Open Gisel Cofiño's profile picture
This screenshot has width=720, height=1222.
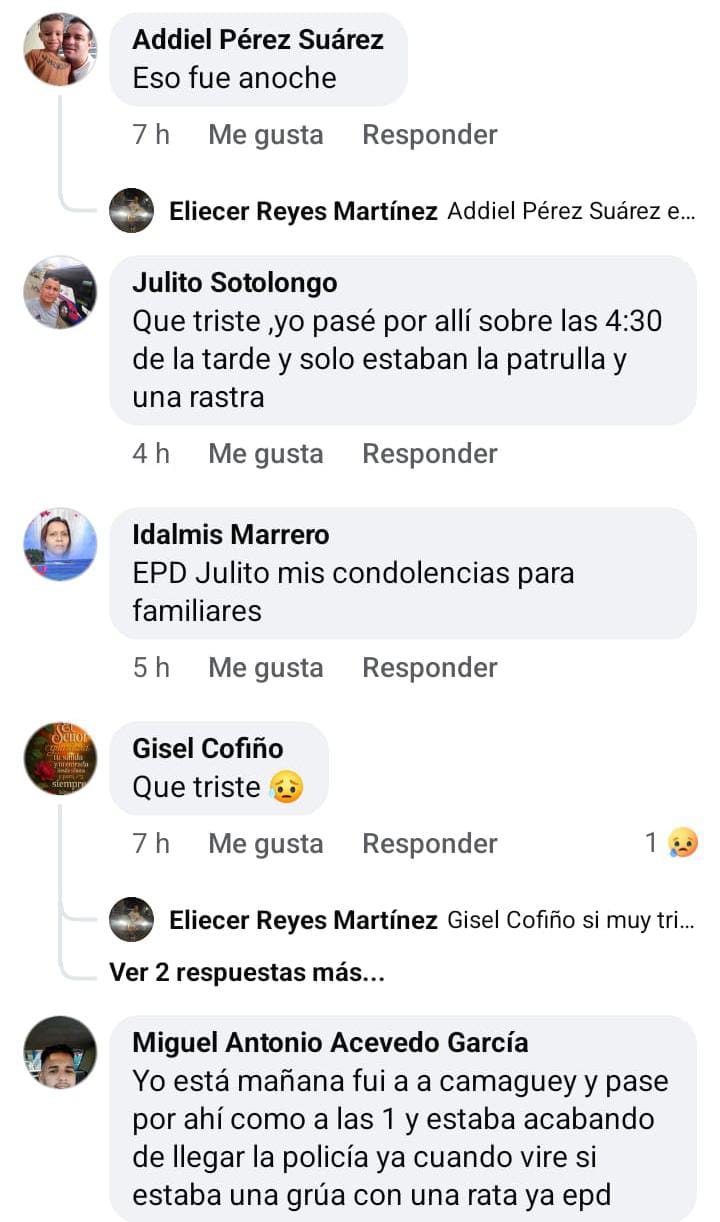coord(60,758)
